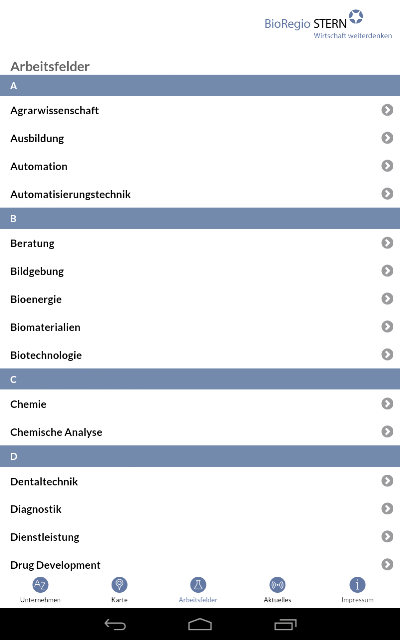Select the Biotechnologie row
This screenshot has height=640, width=400.
click(200, 355)
